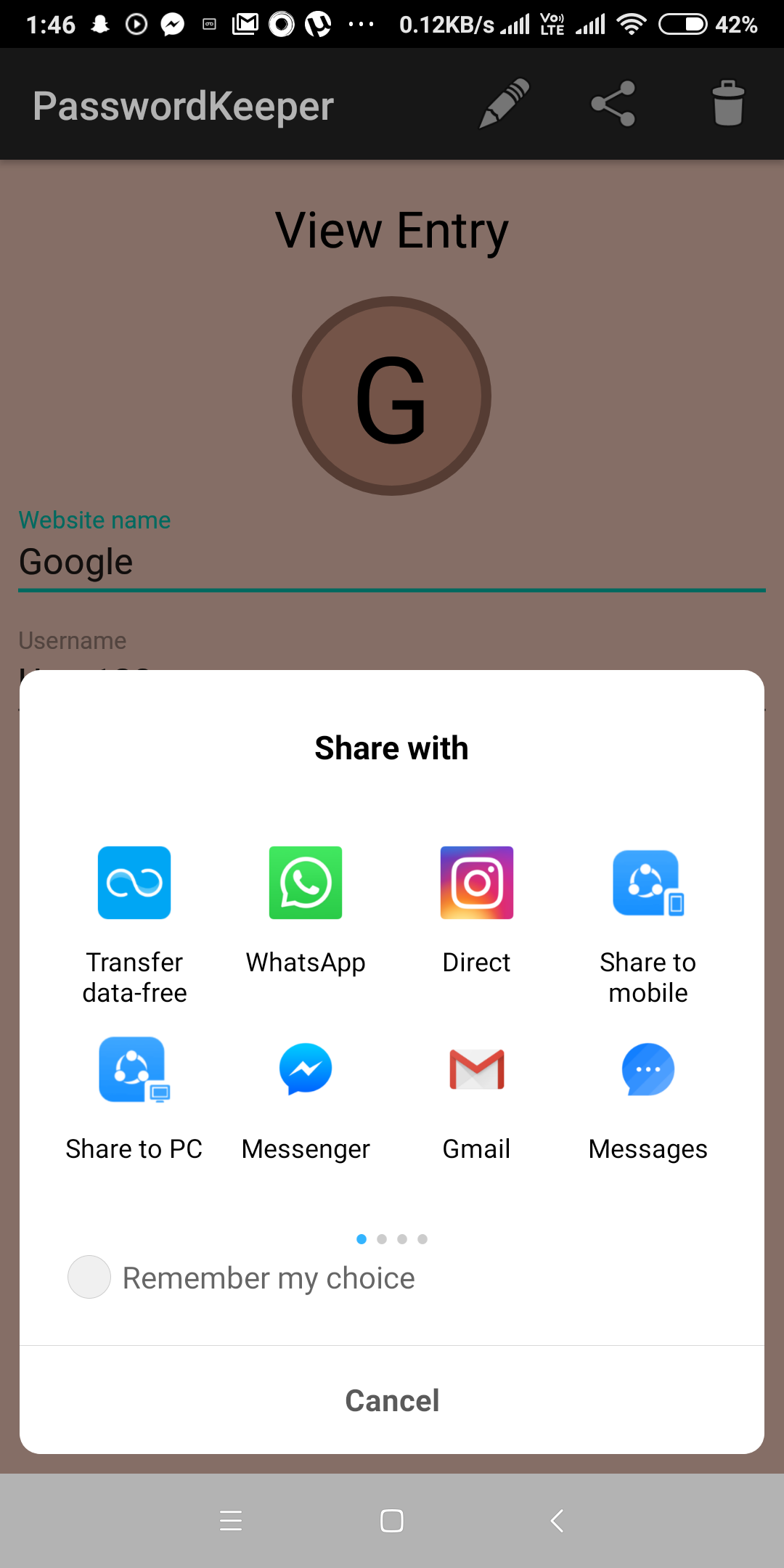Delete the entry using the trash icon
The width and height of the screenshot is (784, 1568).
tap(727, 103)
